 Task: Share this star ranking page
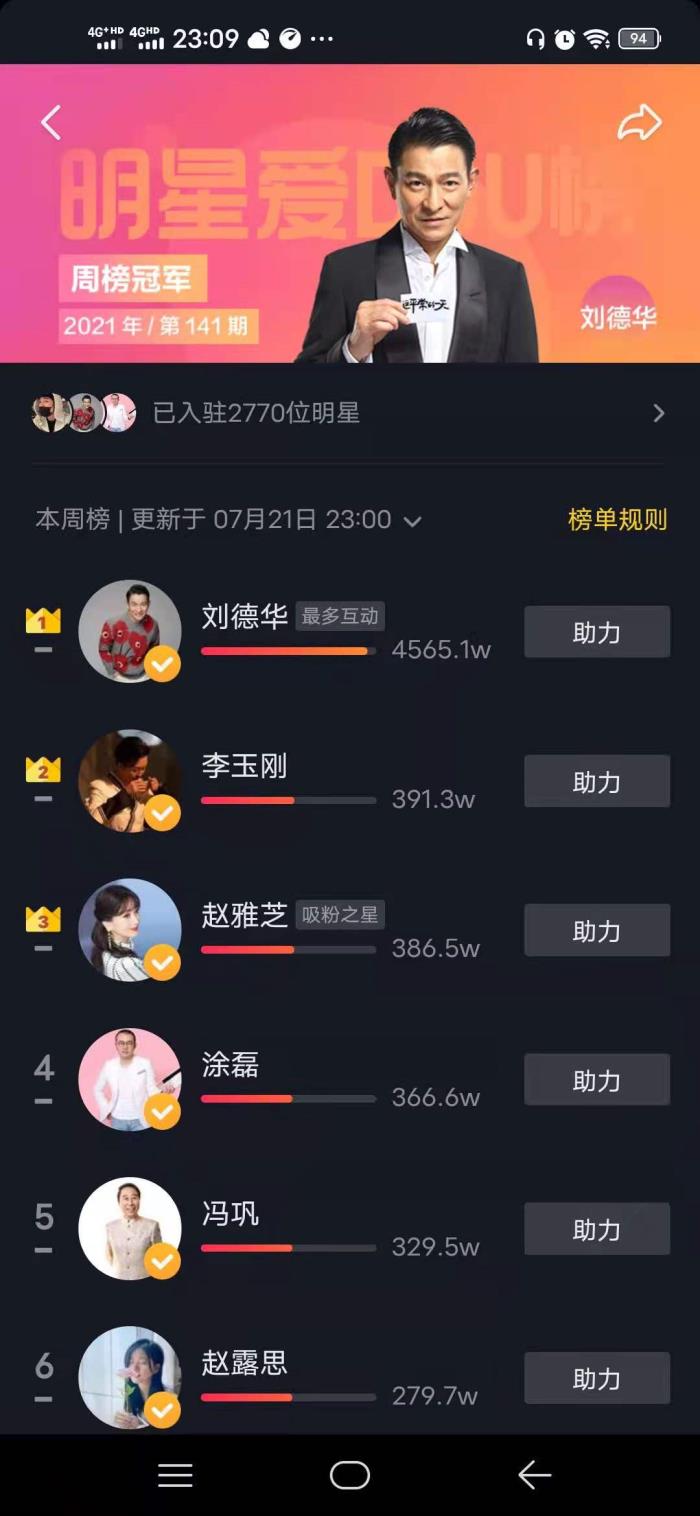[x=639, y=122]
